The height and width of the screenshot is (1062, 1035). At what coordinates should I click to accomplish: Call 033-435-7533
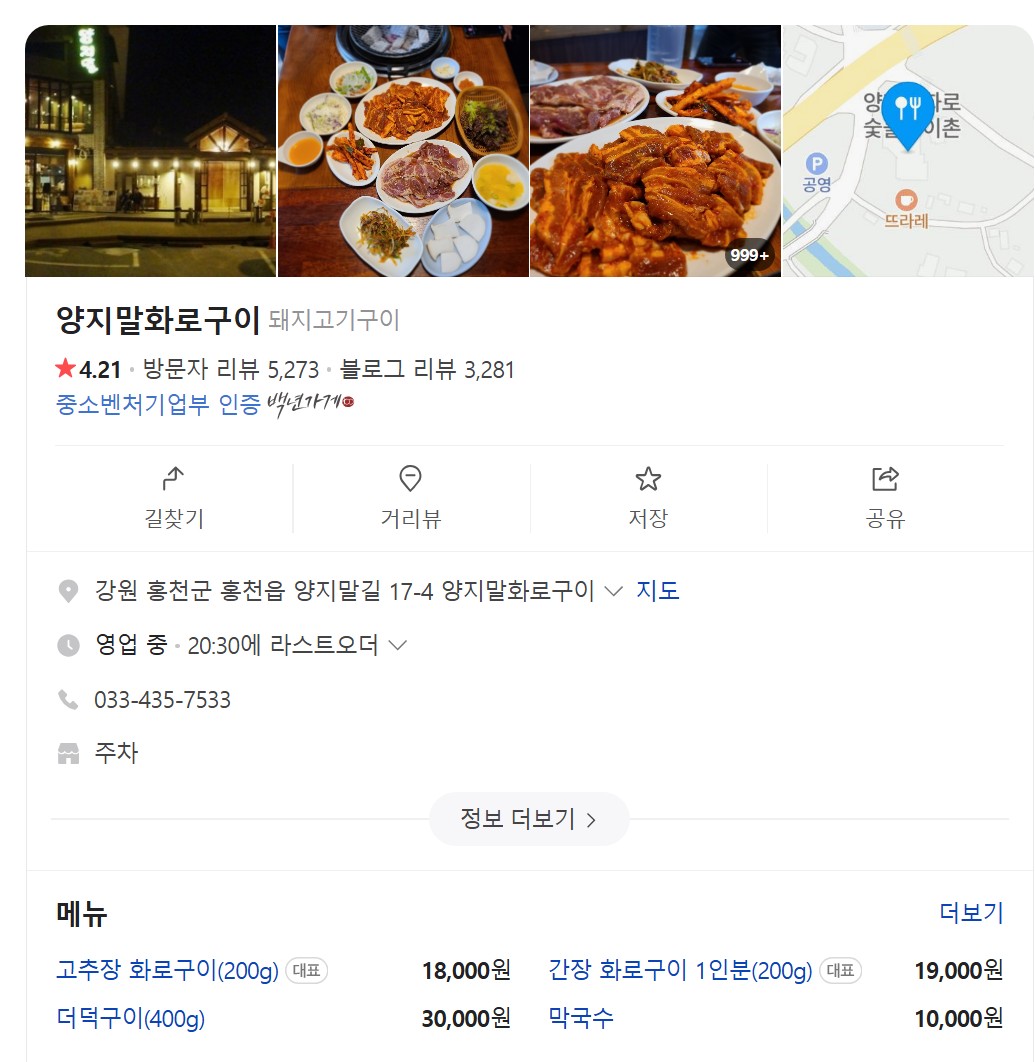pos(162,700)
